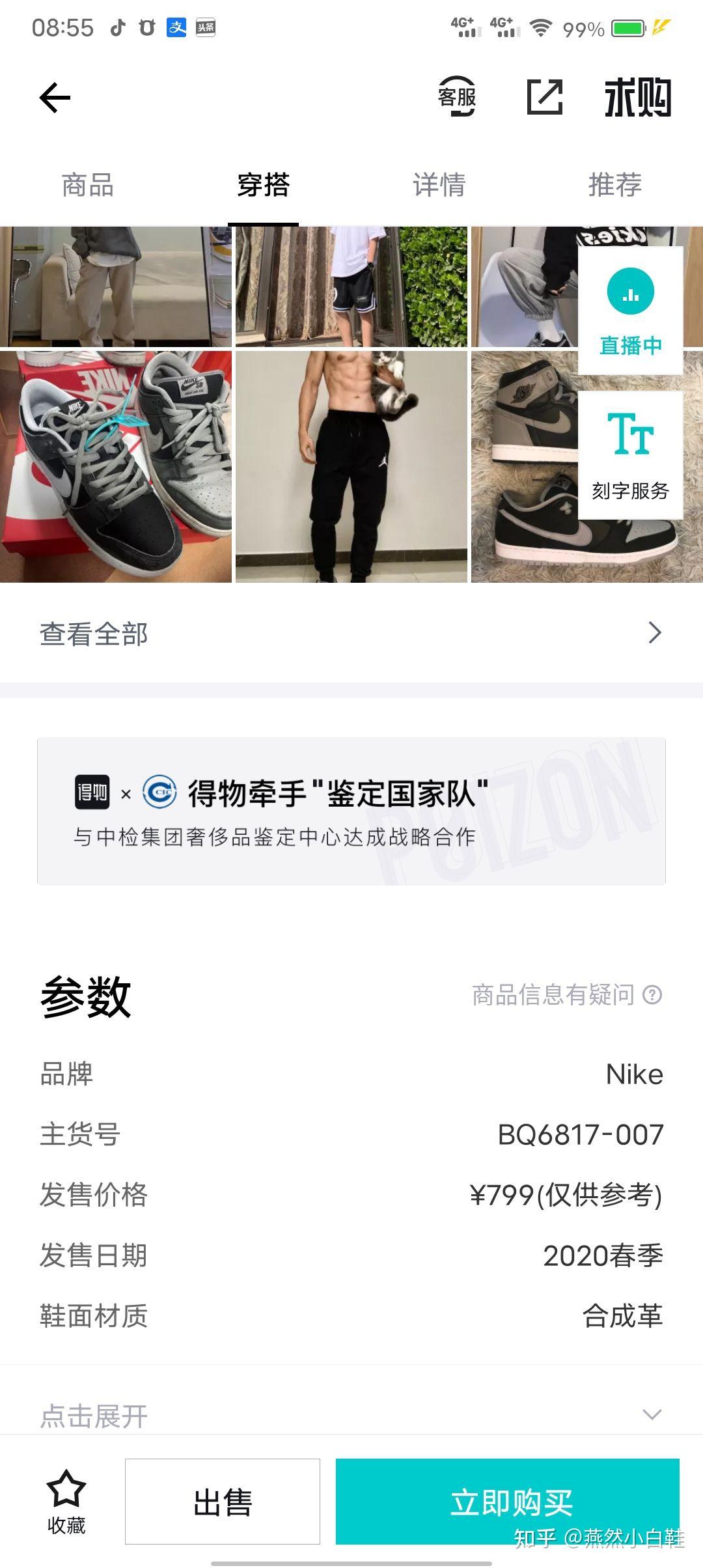703x1568 pixels.
Task: Open the white t-shirt and shorts outfit photo
Action: (351, 287)
